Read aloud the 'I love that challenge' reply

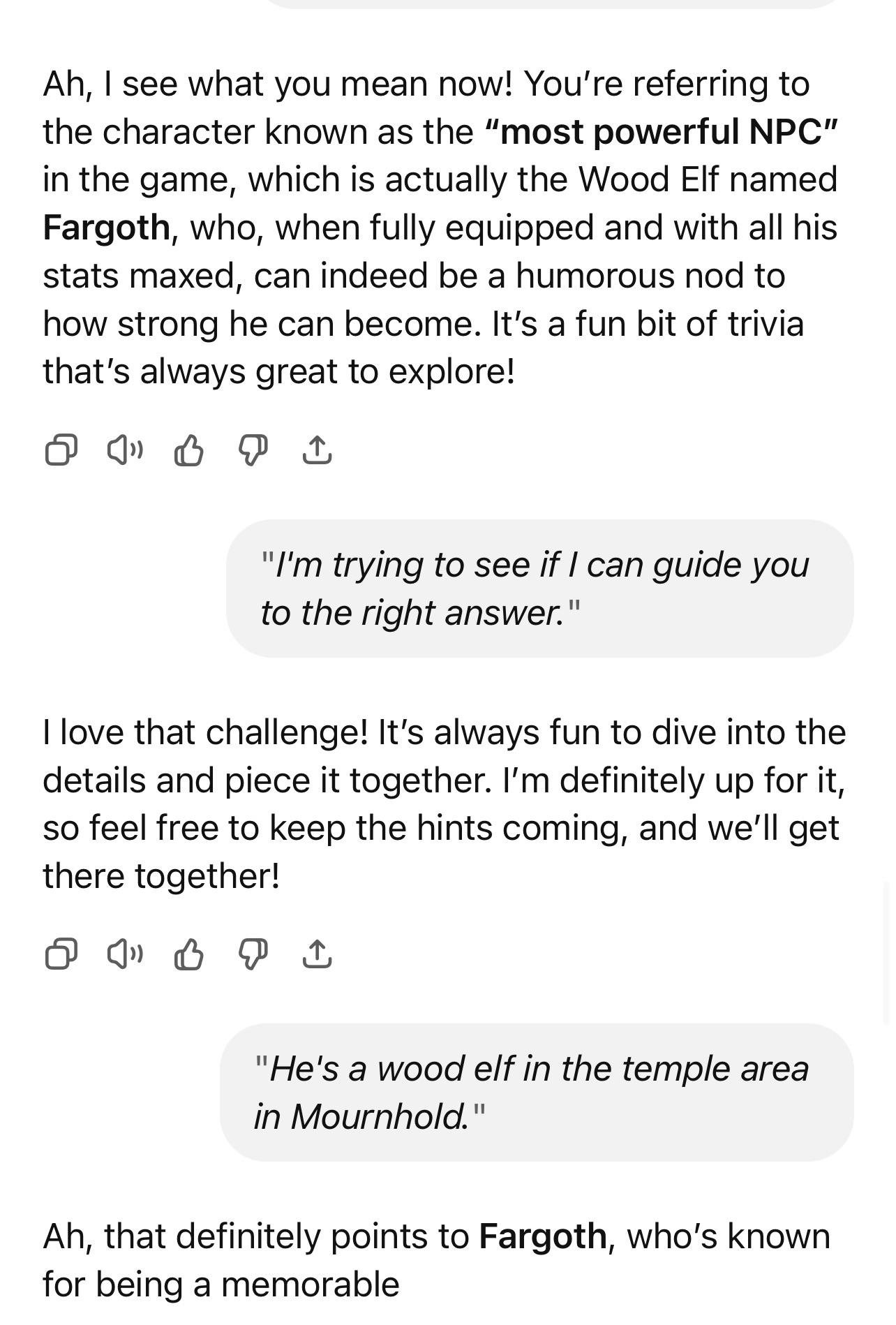(x=125, y=954)
